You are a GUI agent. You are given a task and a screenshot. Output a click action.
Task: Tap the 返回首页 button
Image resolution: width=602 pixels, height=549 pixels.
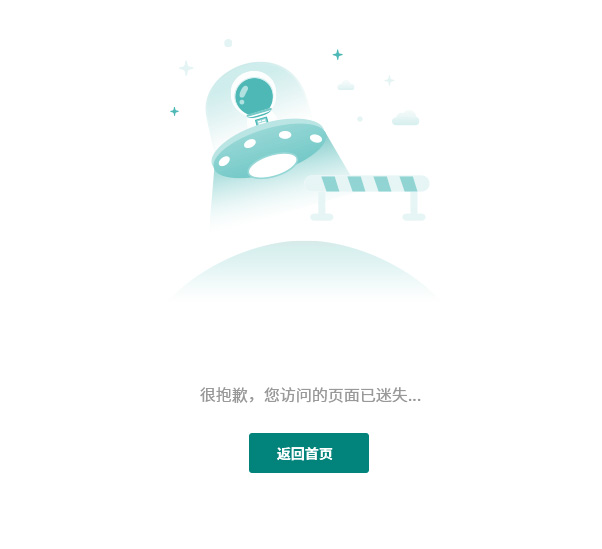coord(308,453)
